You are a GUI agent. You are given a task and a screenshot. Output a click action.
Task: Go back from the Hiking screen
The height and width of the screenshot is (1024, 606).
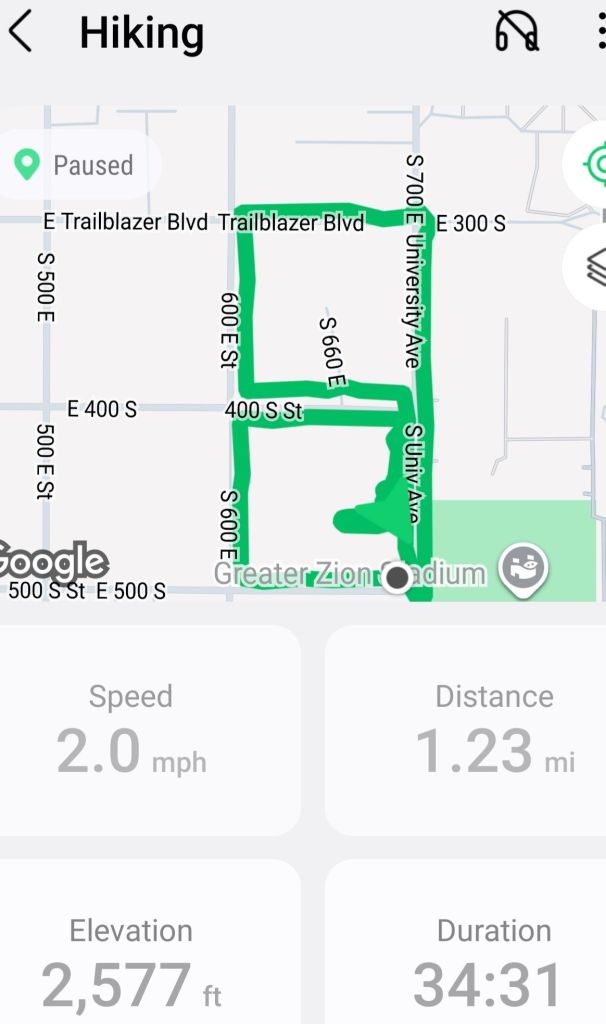point(22,33)
